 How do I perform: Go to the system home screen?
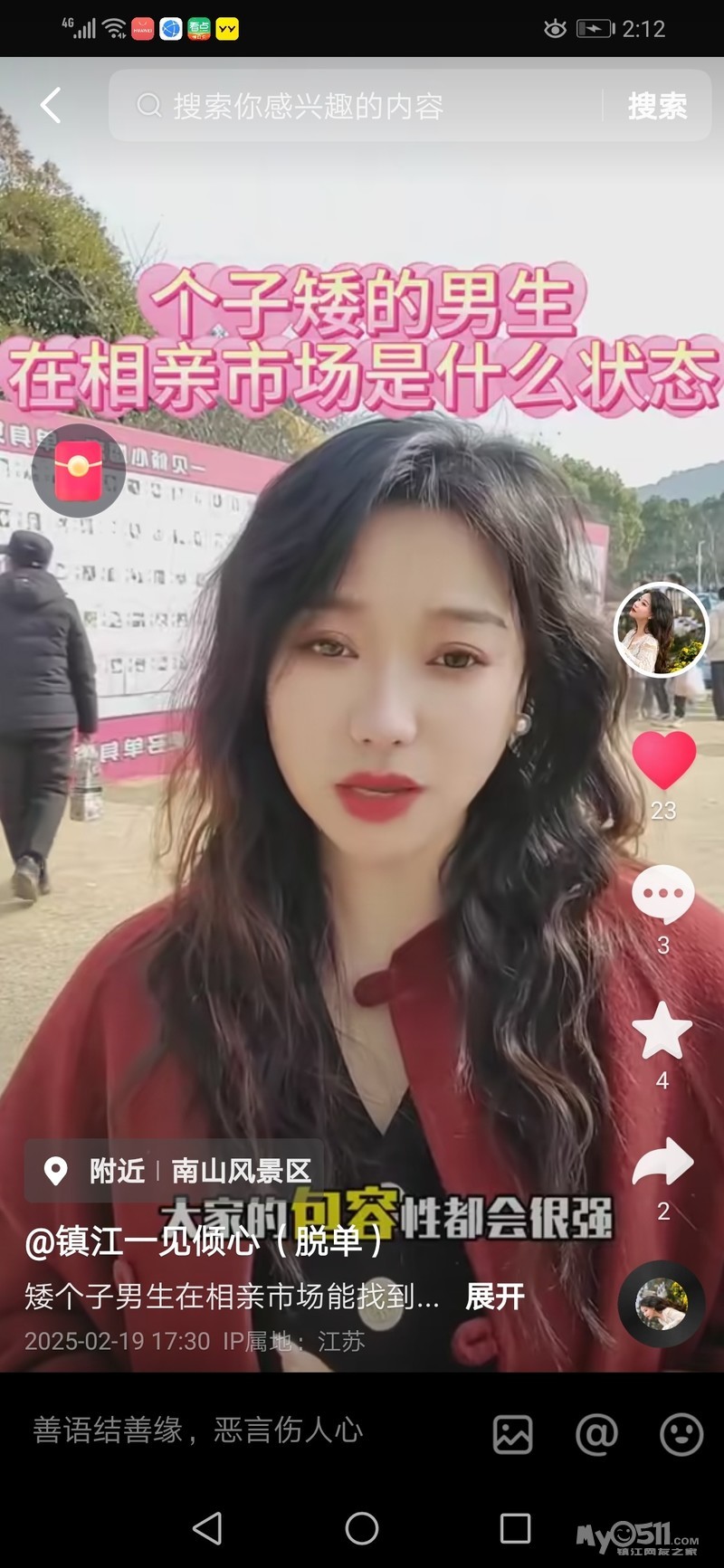(362, 1528)
